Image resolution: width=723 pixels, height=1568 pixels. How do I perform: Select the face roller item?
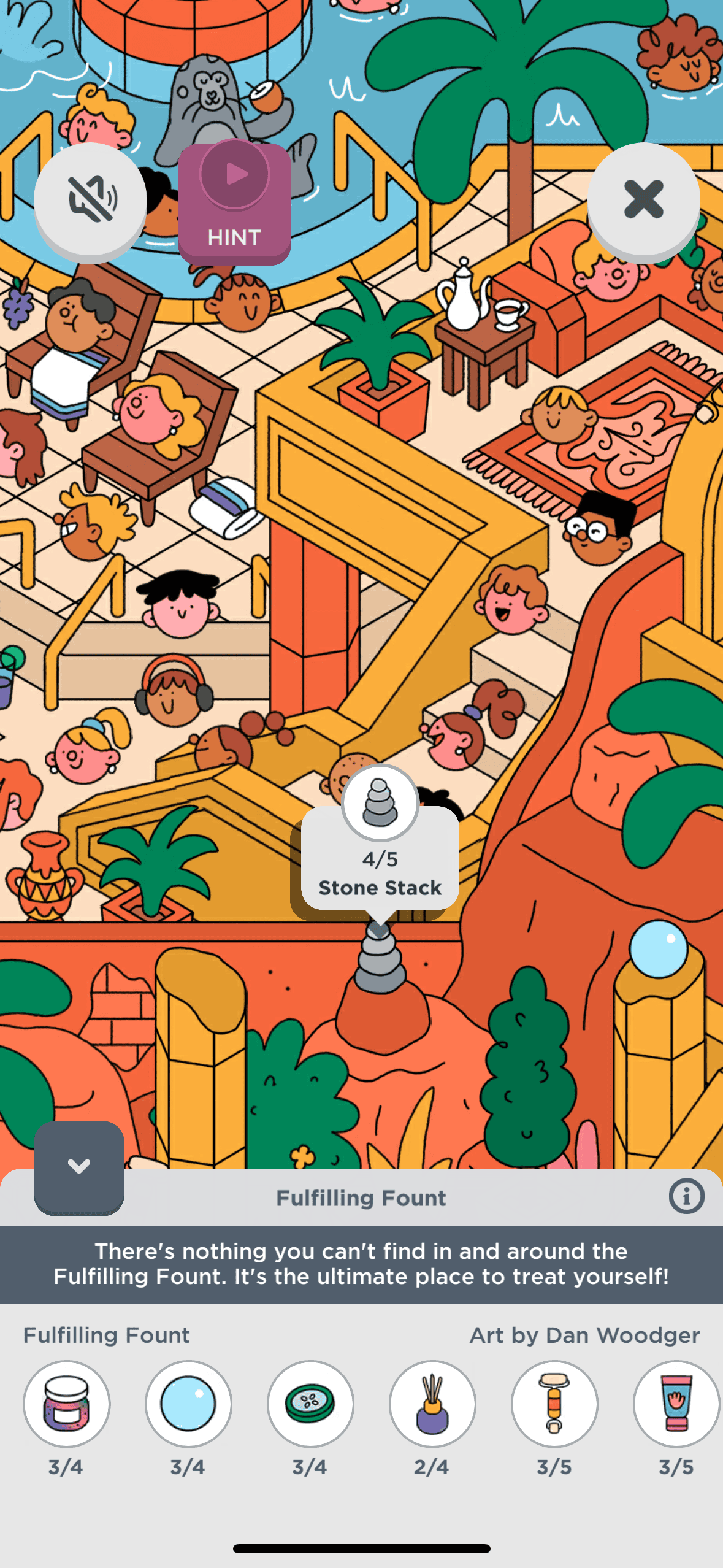pos(554,1404)
